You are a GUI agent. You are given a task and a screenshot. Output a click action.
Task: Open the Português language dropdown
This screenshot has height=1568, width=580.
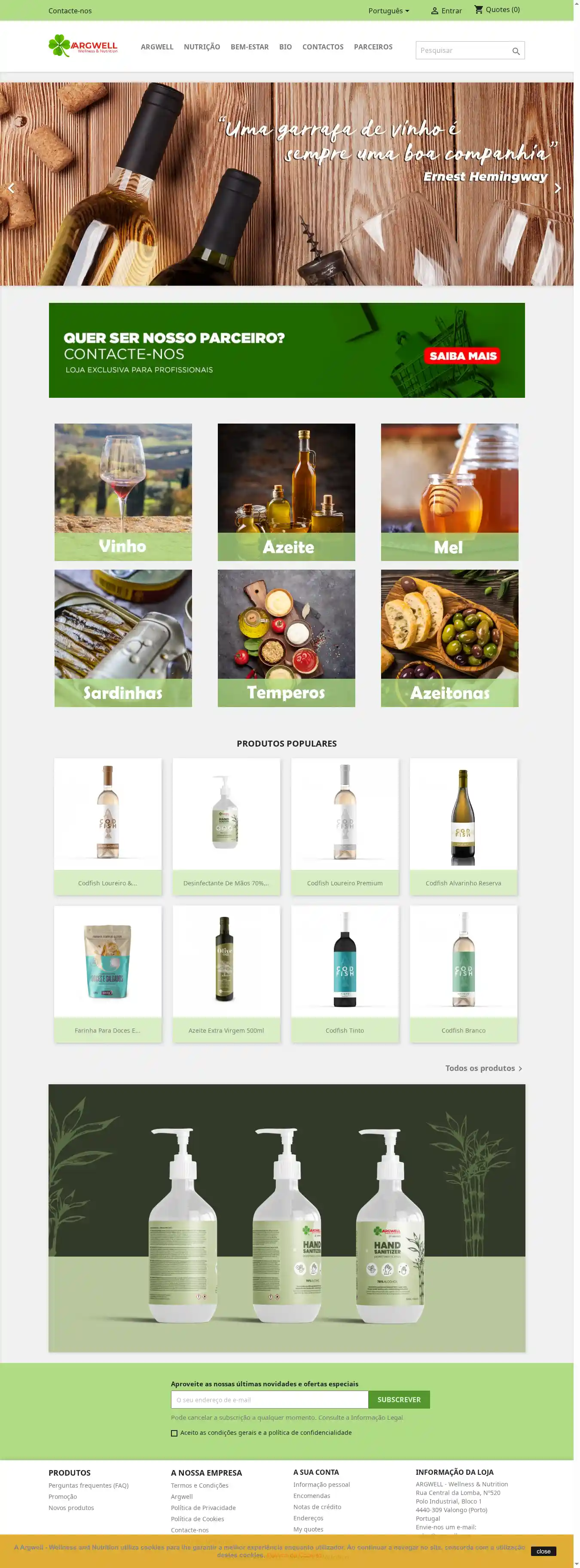[388, 11]
